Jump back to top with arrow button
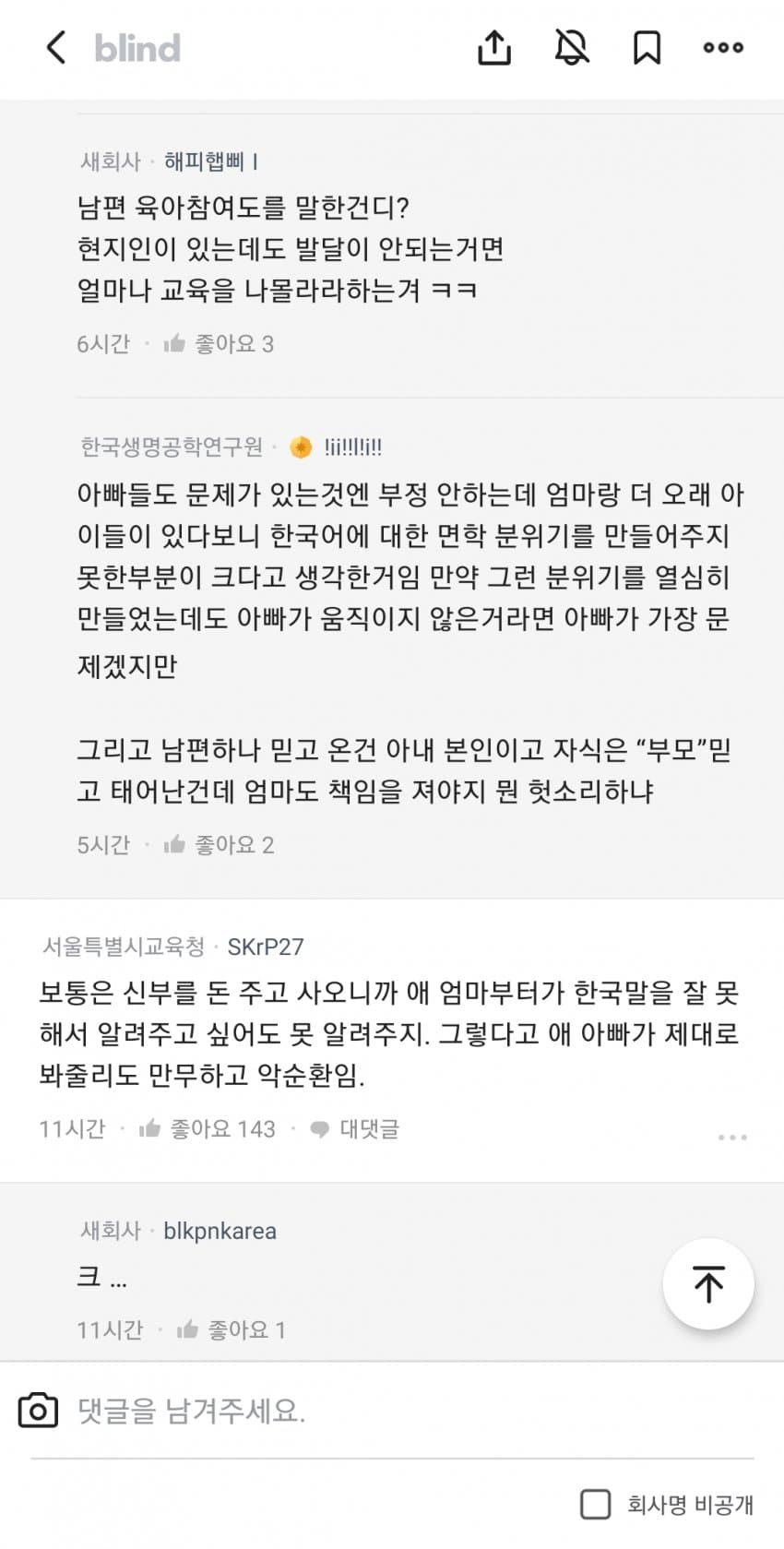Image resolution: width=784 pixels, height=1549 pixels. (x=708, y=1284)
